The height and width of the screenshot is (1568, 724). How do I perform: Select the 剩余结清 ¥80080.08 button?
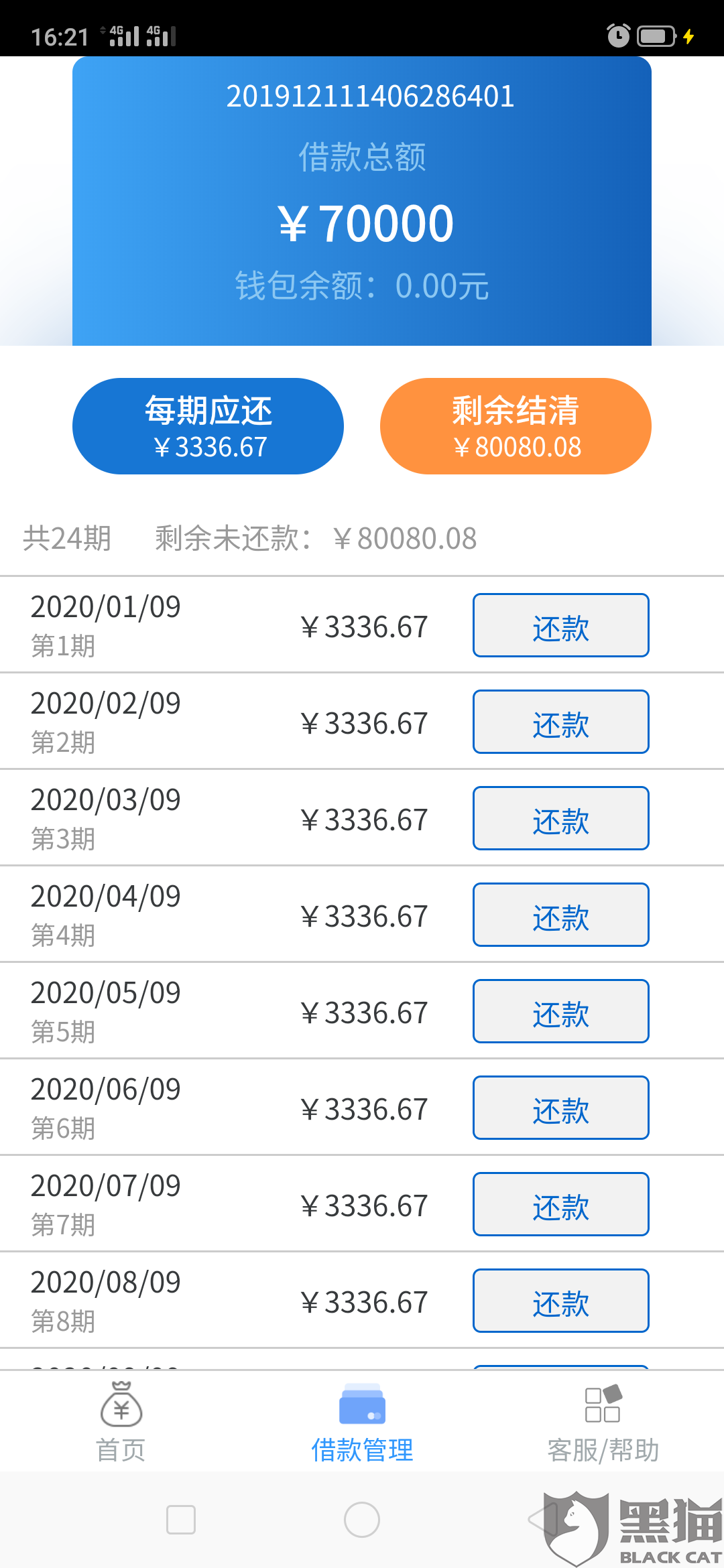(516, 426)
